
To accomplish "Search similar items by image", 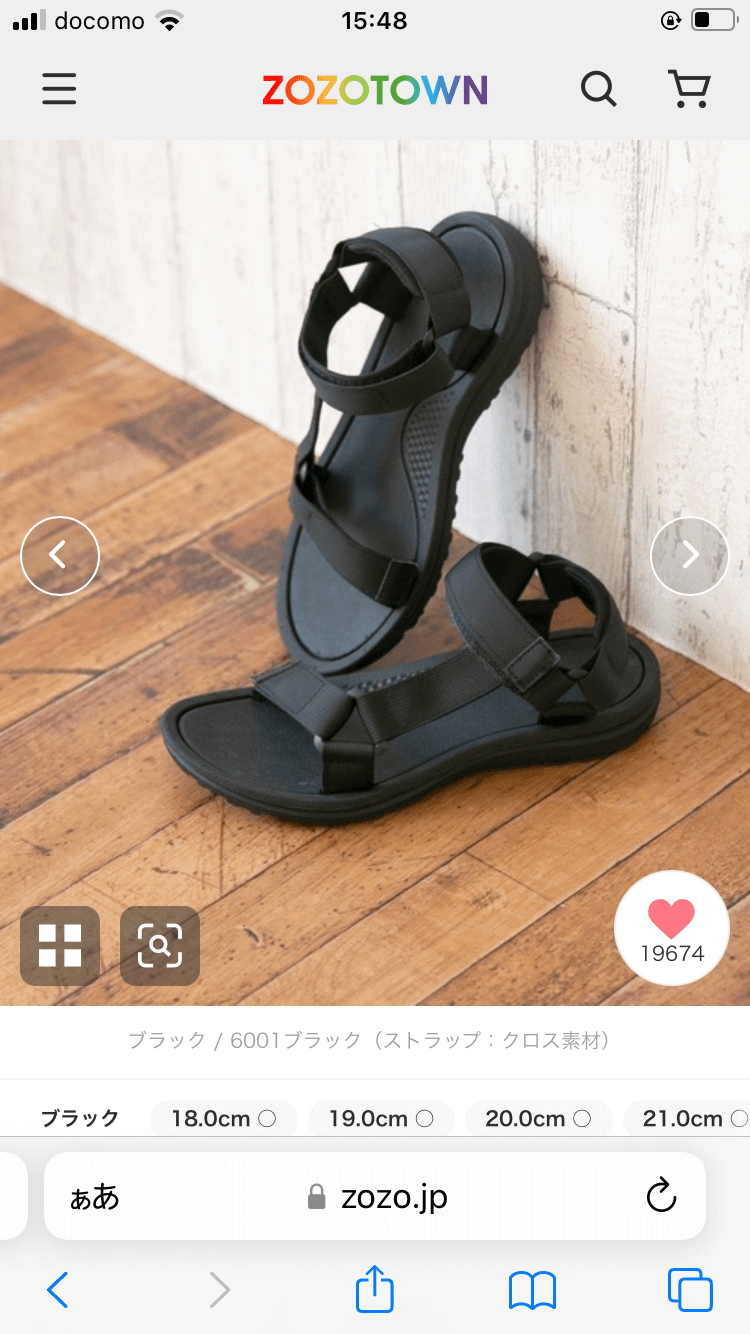I will point(160,946).
